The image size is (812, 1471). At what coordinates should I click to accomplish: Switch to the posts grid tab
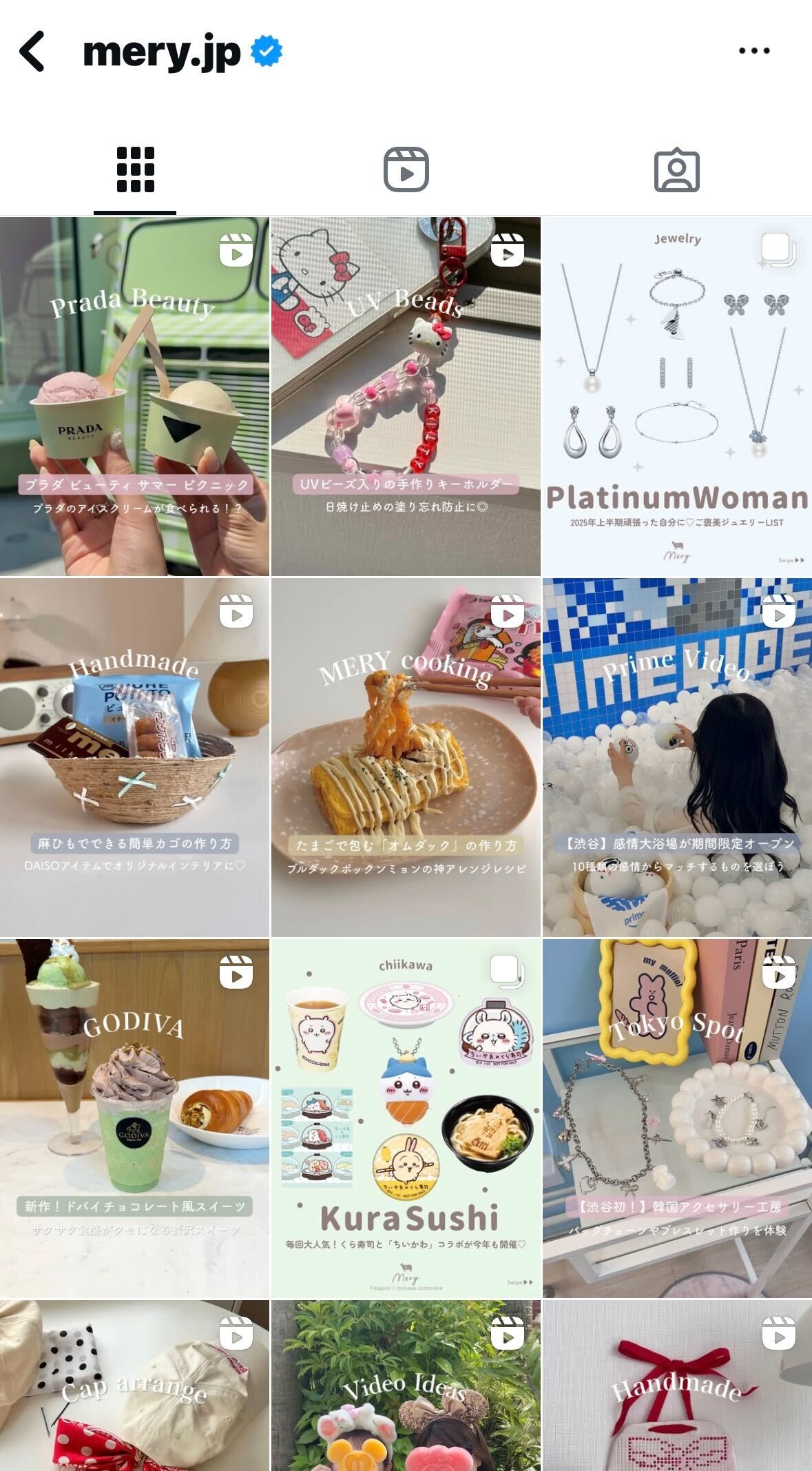(135, 169)
